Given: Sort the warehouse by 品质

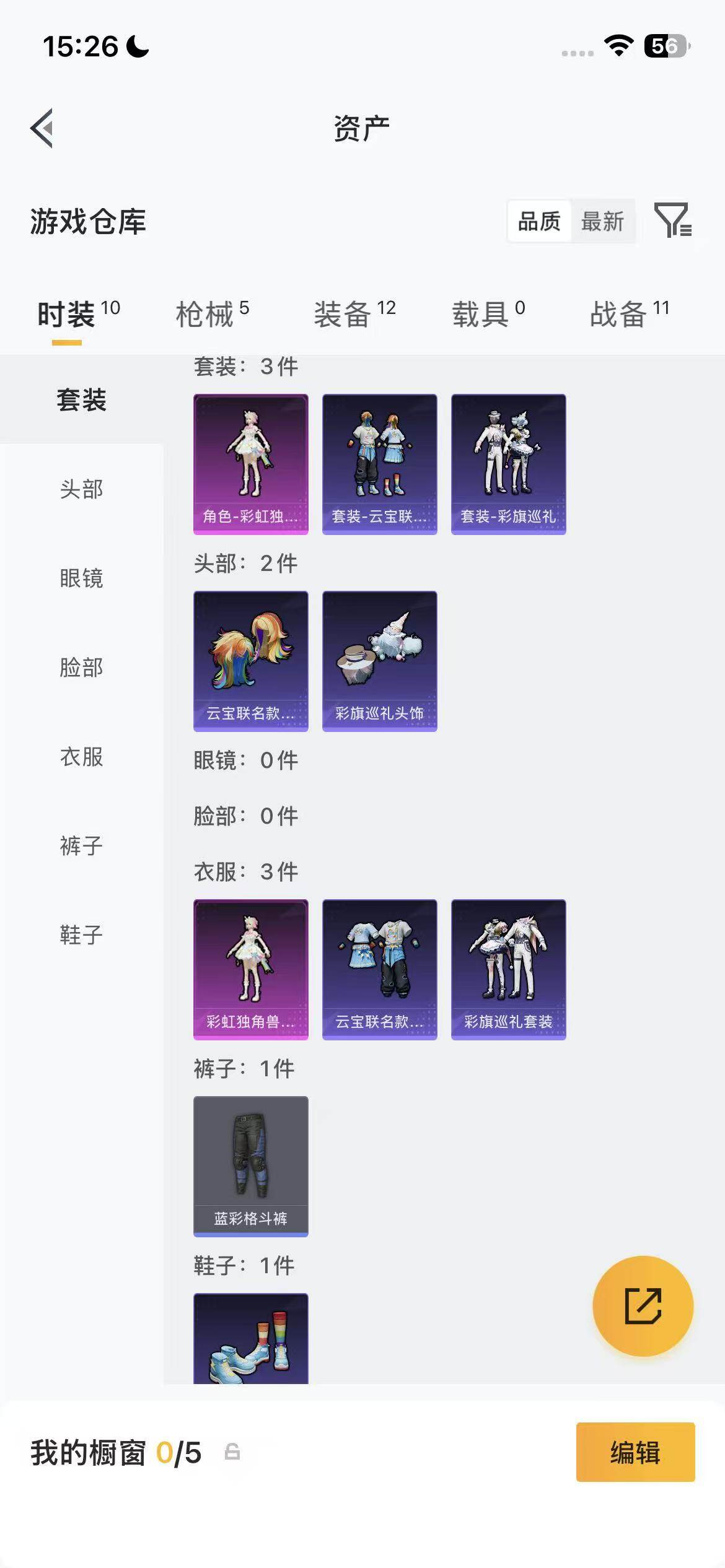Looking at the screenshot, I should pos(539,221).
